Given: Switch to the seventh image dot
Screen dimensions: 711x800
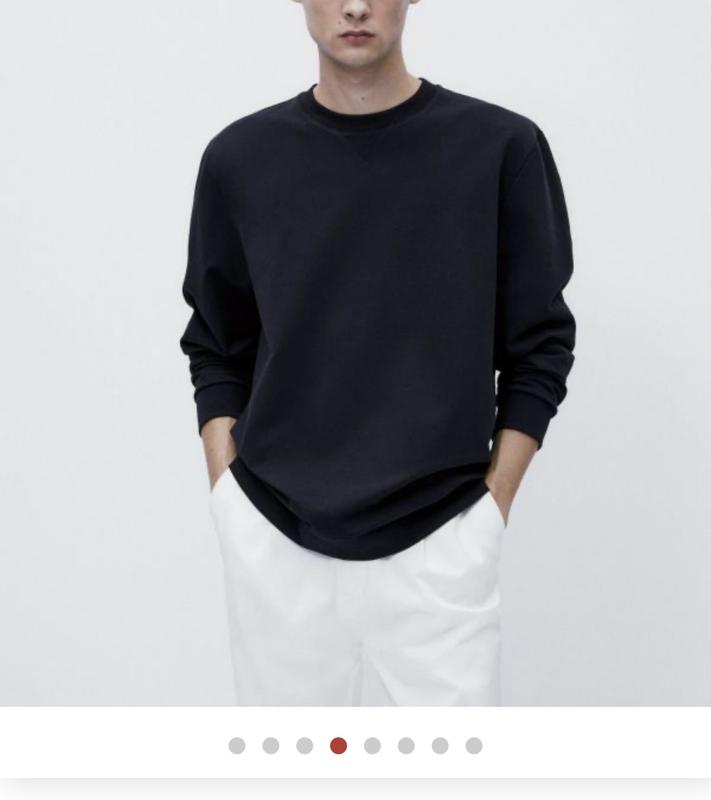Looking at the screenshot, I should (x=440, y=746).
